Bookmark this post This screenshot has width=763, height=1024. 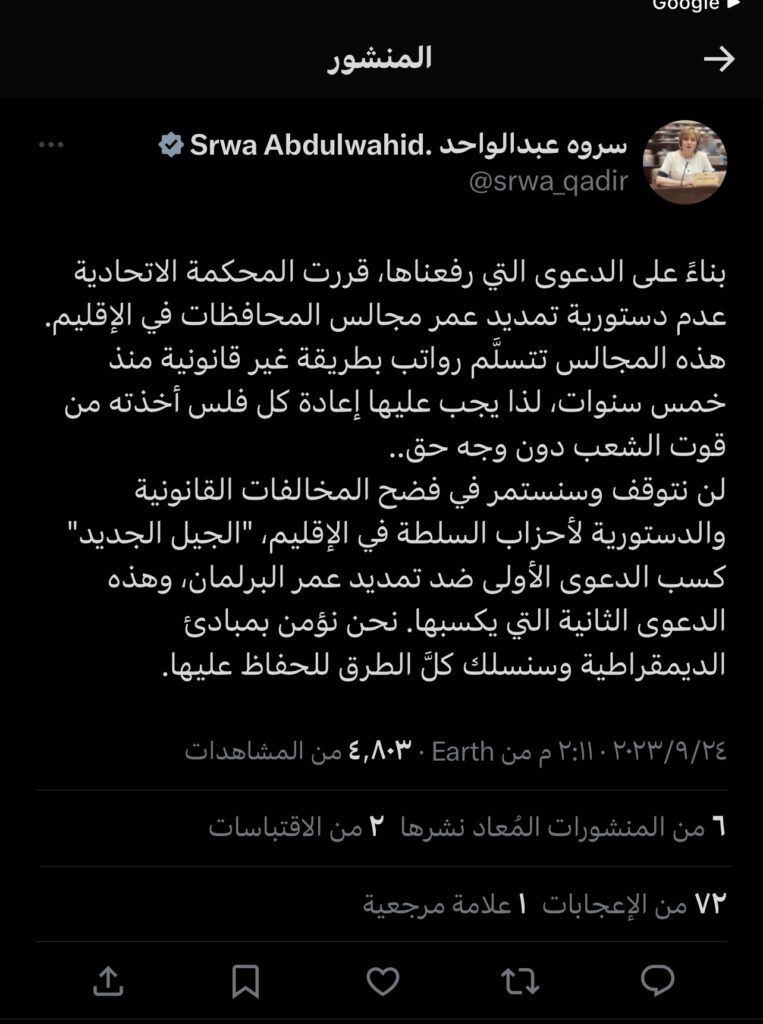[x=246, y=981]
